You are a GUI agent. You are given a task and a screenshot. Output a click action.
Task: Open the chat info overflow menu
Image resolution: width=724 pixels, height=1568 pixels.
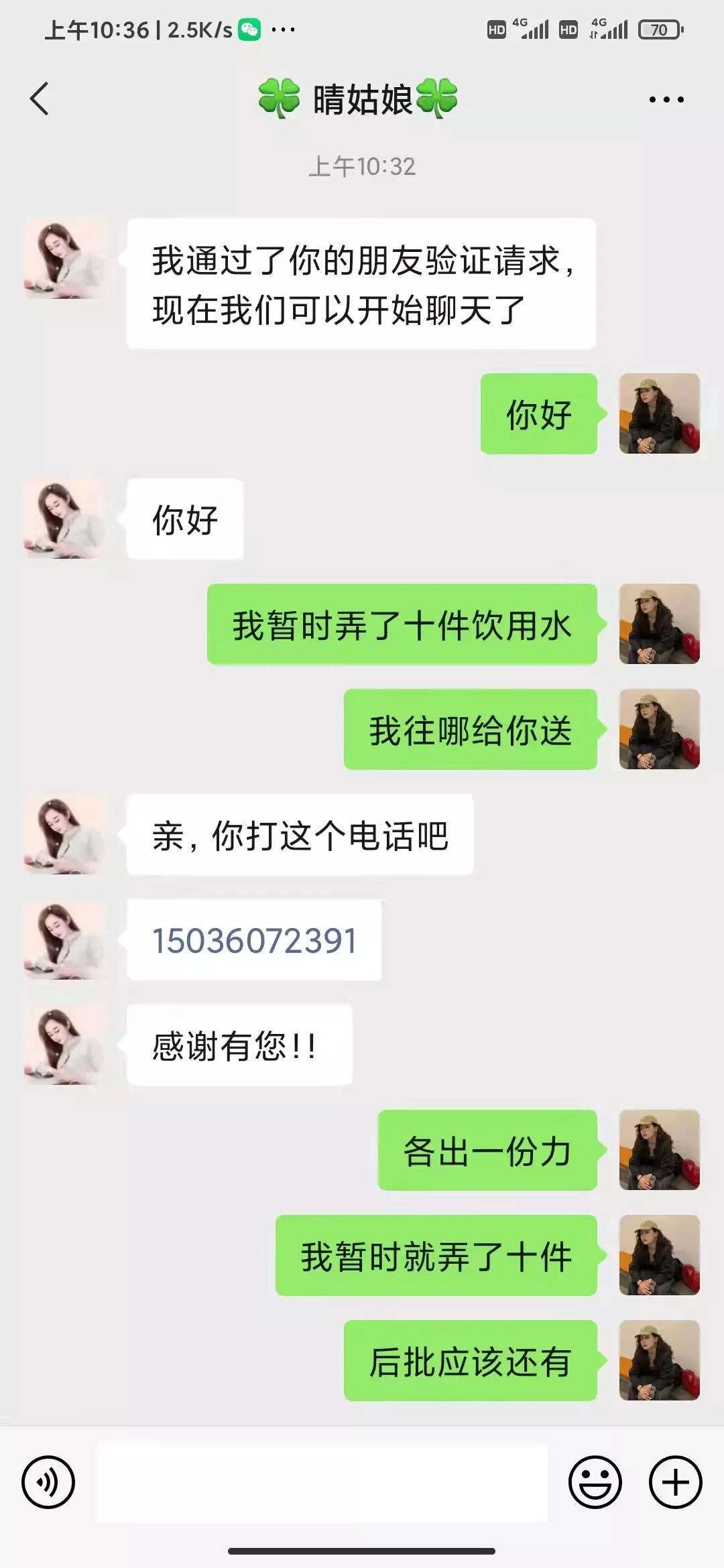point(666,100)
